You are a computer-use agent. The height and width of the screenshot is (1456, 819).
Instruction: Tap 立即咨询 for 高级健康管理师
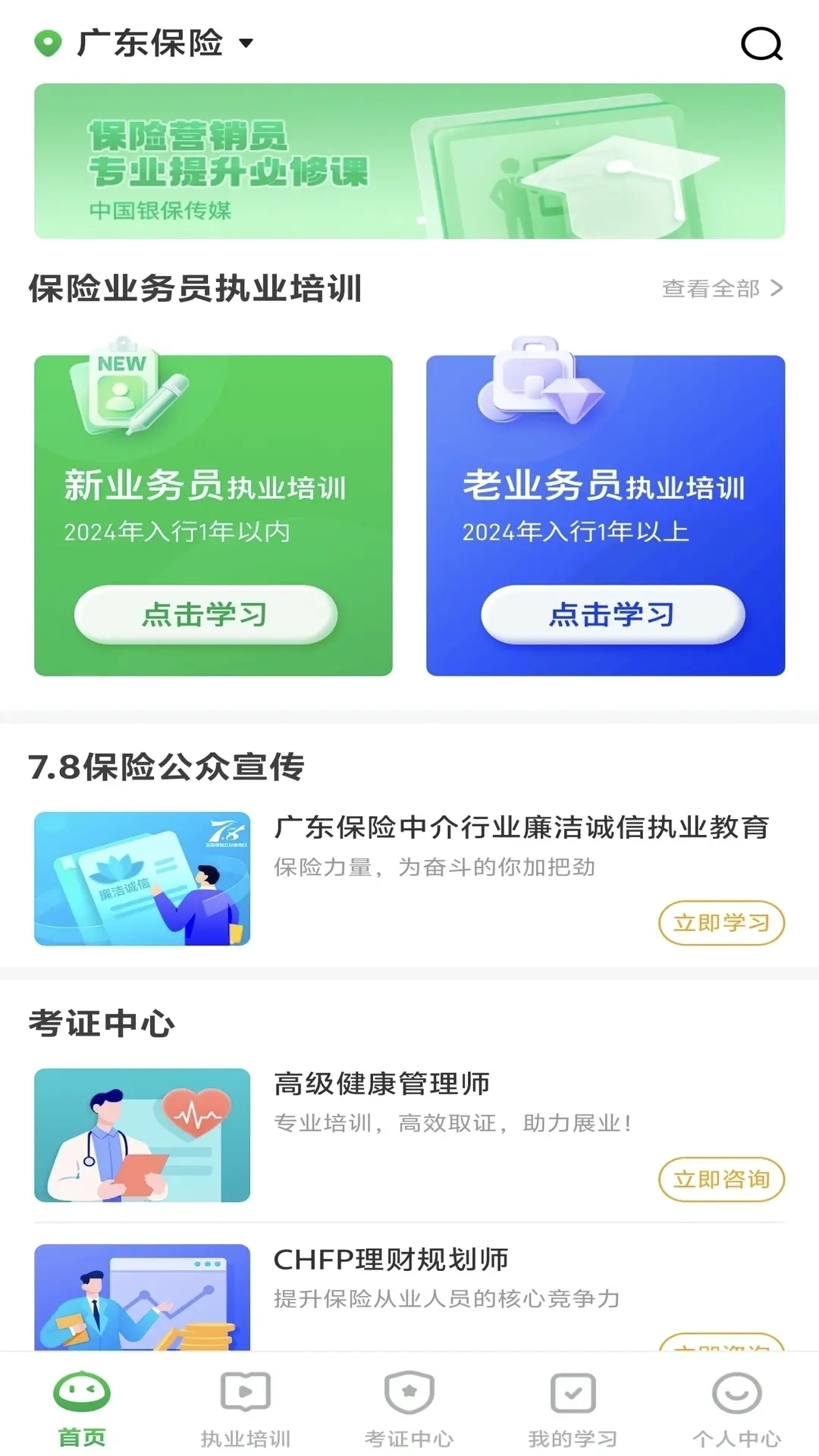(x=720, y=1180)
